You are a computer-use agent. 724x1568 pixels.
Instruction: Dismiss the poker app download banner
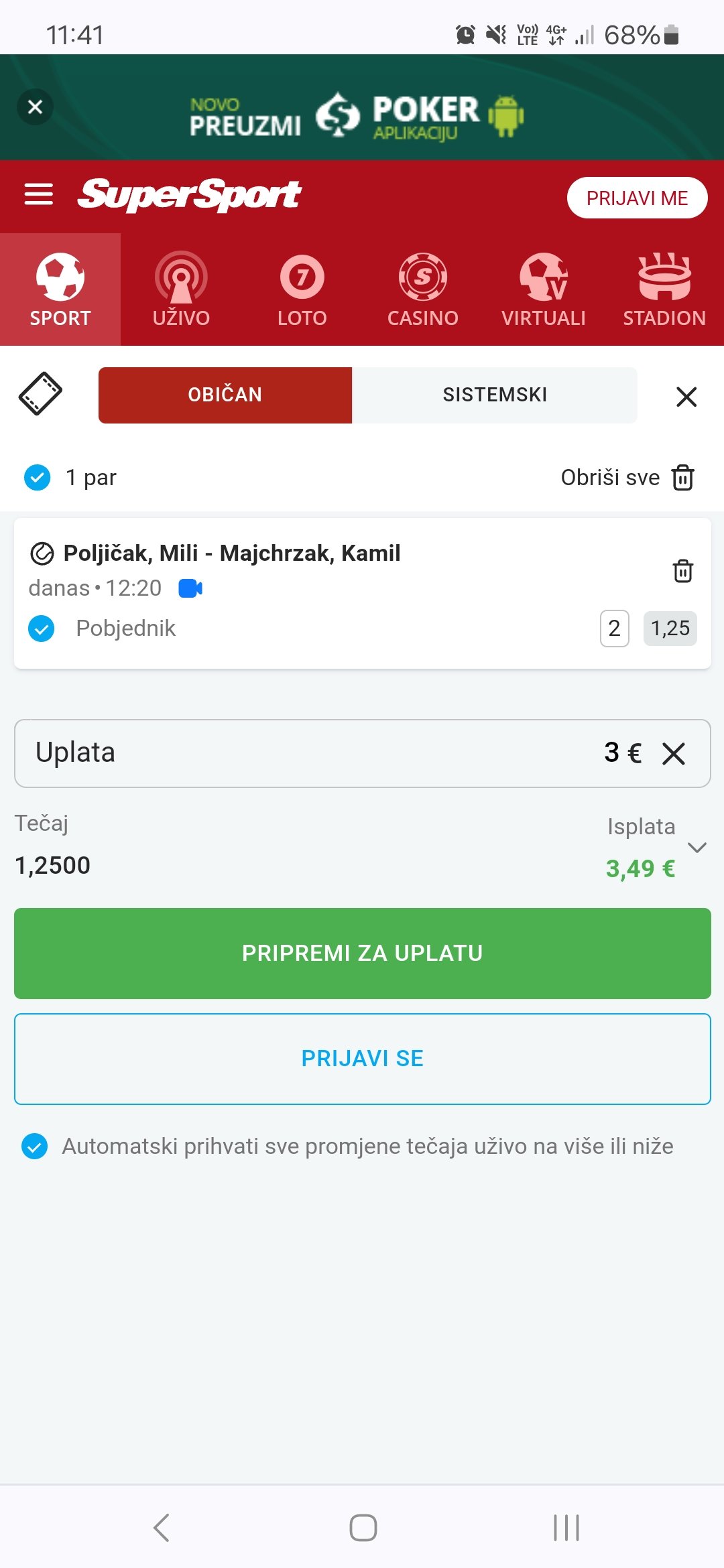pyautogui.click(x=35, y=107)
